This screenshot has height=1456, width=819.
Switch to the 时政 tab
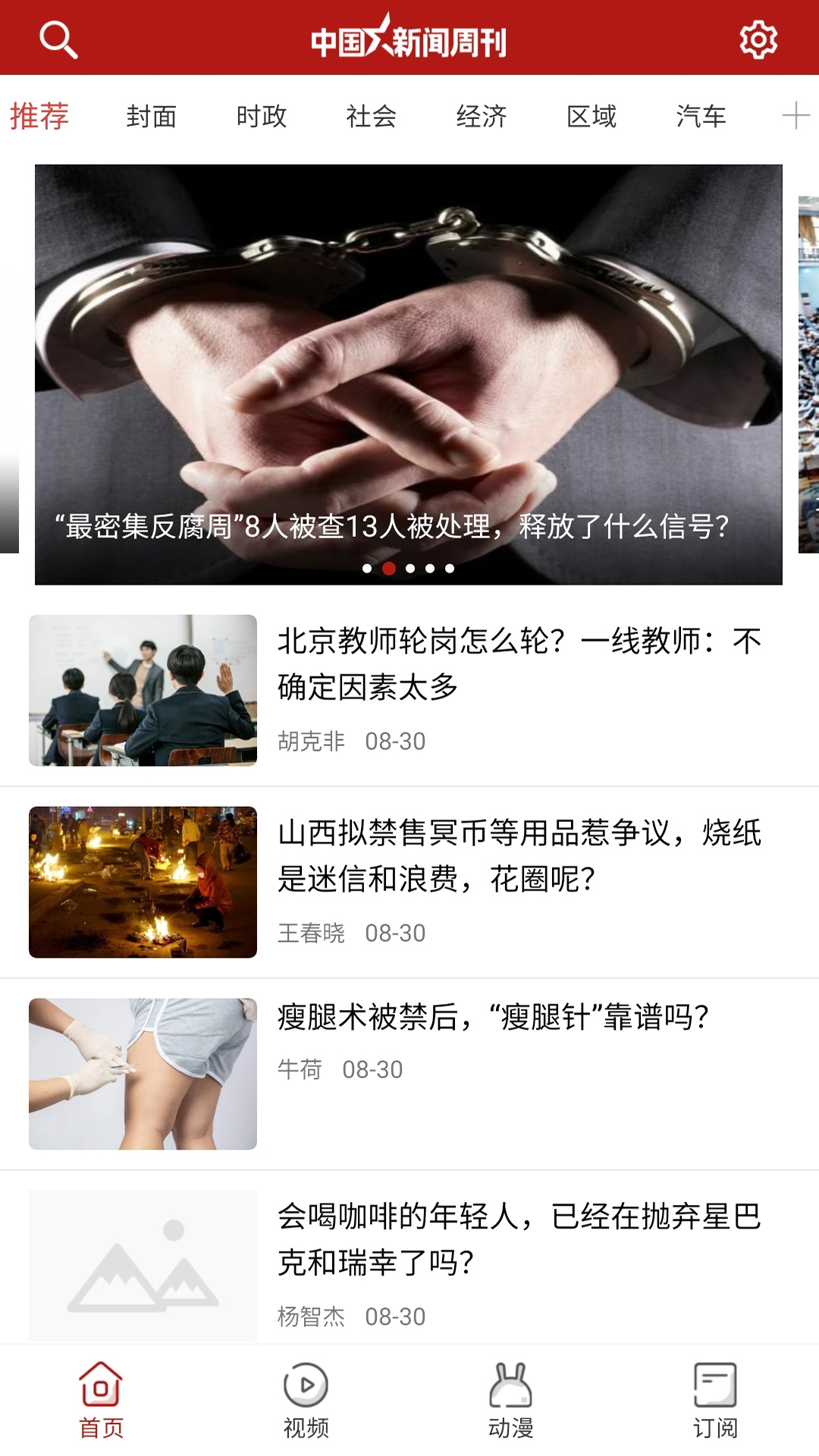click(x=262, y=117)
